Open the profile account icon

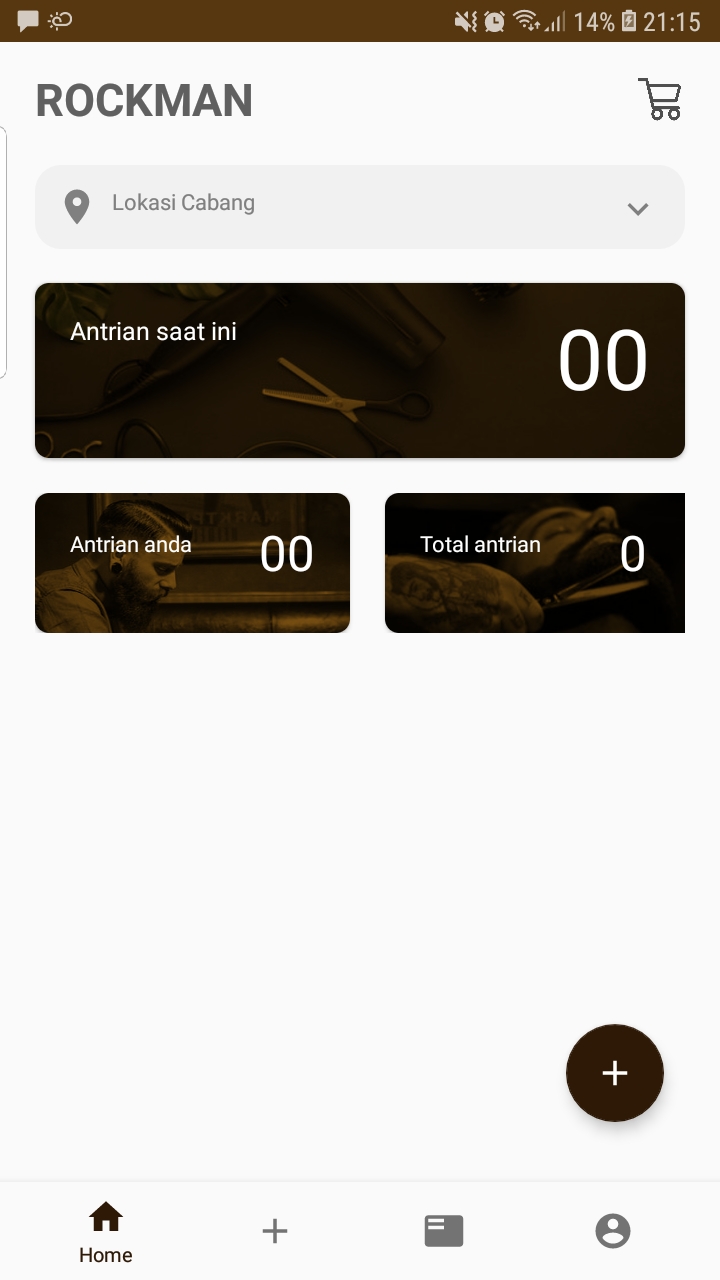point(614,1230)
